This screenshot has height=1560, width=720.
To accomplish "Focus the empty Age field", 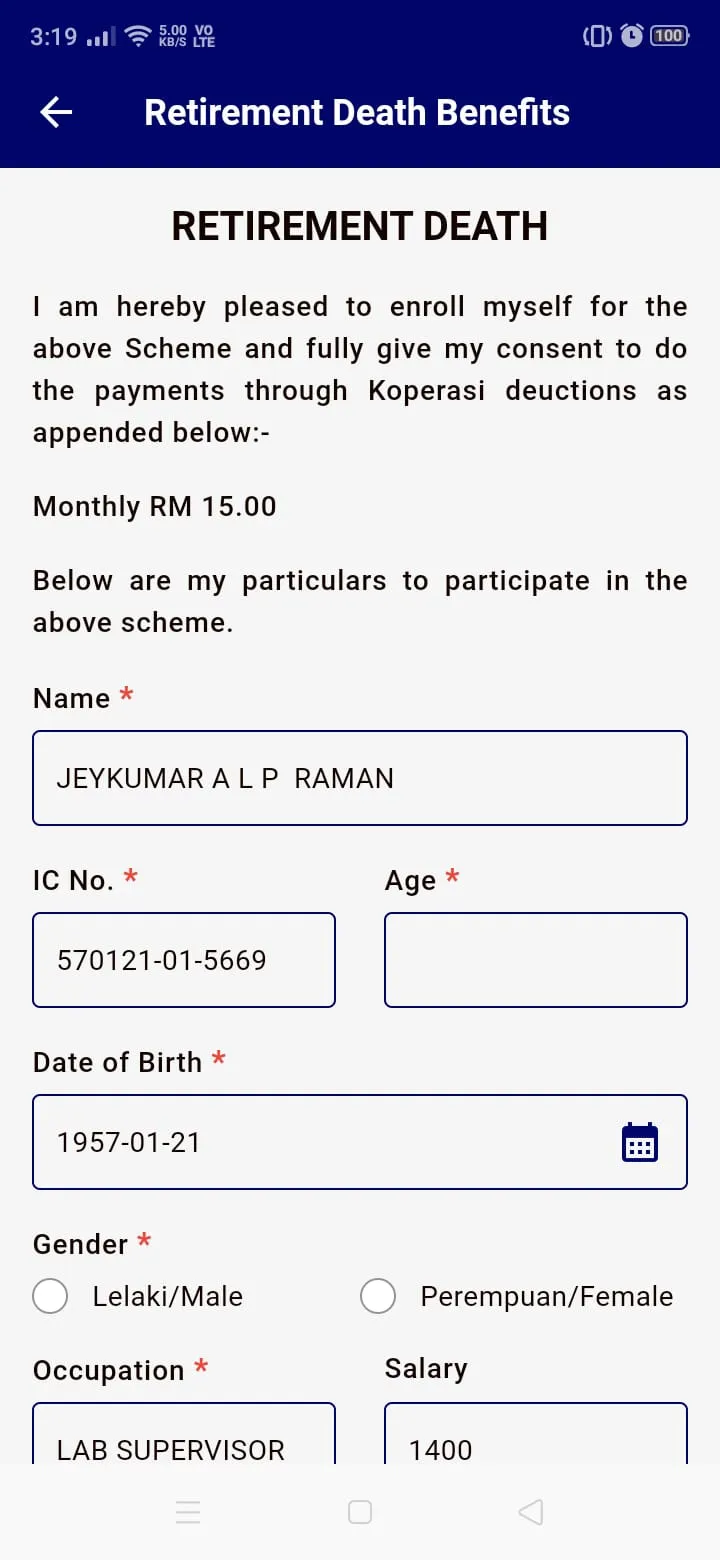I will click(536, 960).
